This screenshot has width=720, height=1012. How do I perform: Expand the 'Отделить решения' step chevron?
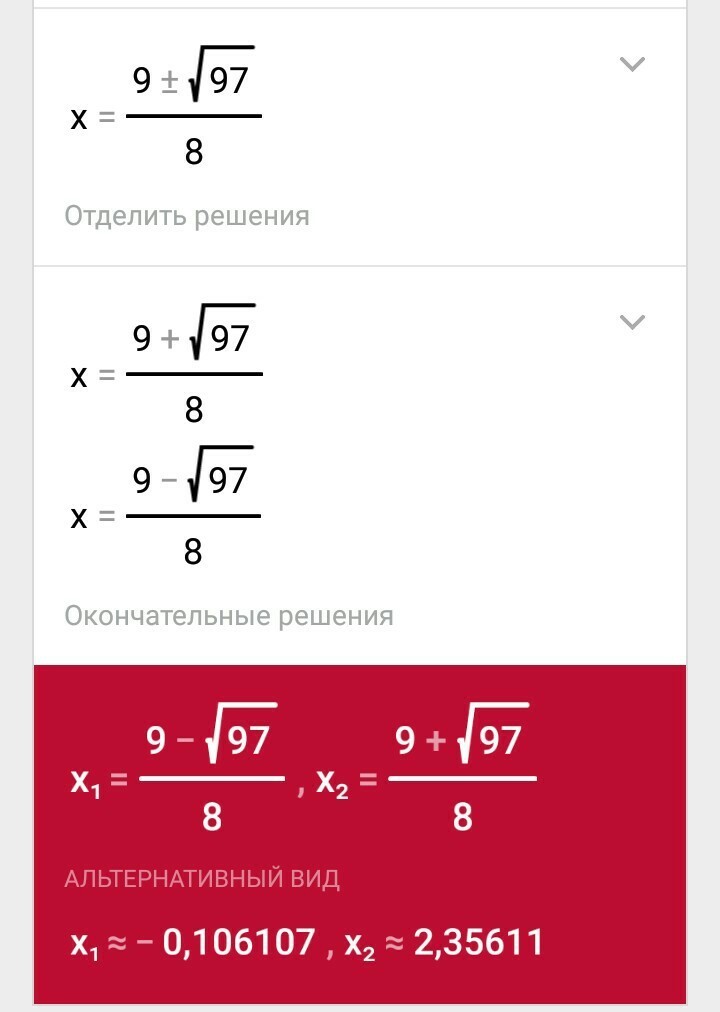click(632, 64)
